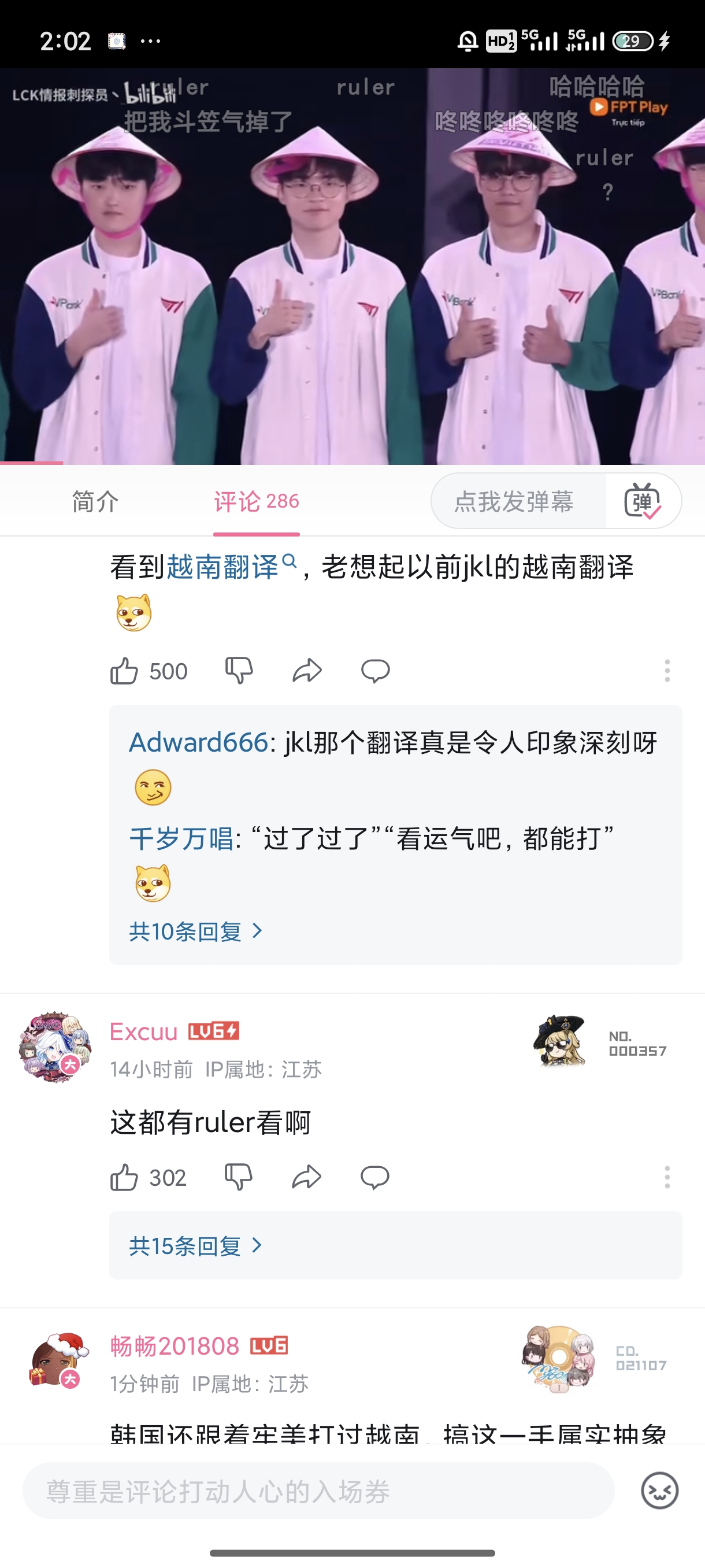This screenshot has height=1568, width=705.
Task: Like the comment with 500 likes
Action: coord(124,671)
